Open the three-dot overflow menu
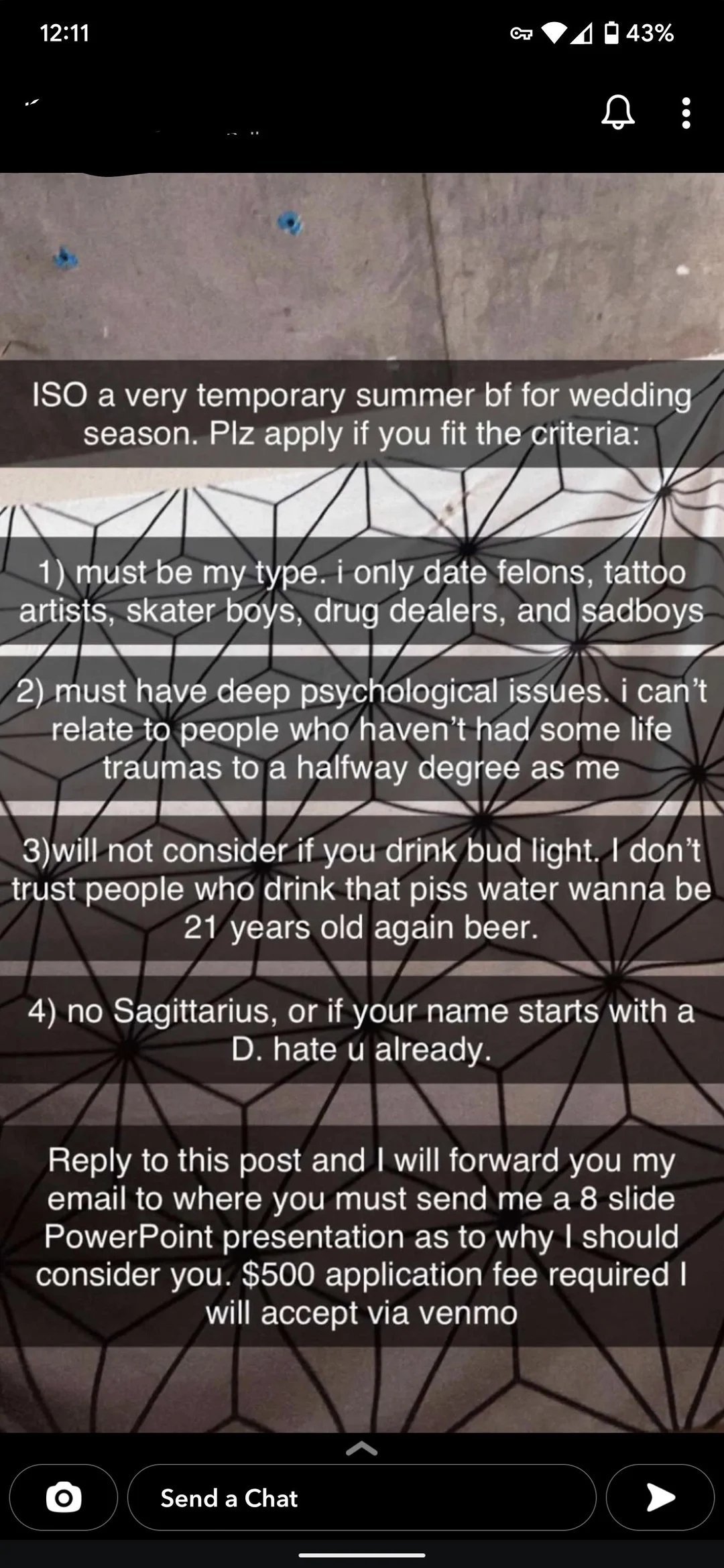The height and width of the screenshot is (1568, 724). tap(685, 113)
